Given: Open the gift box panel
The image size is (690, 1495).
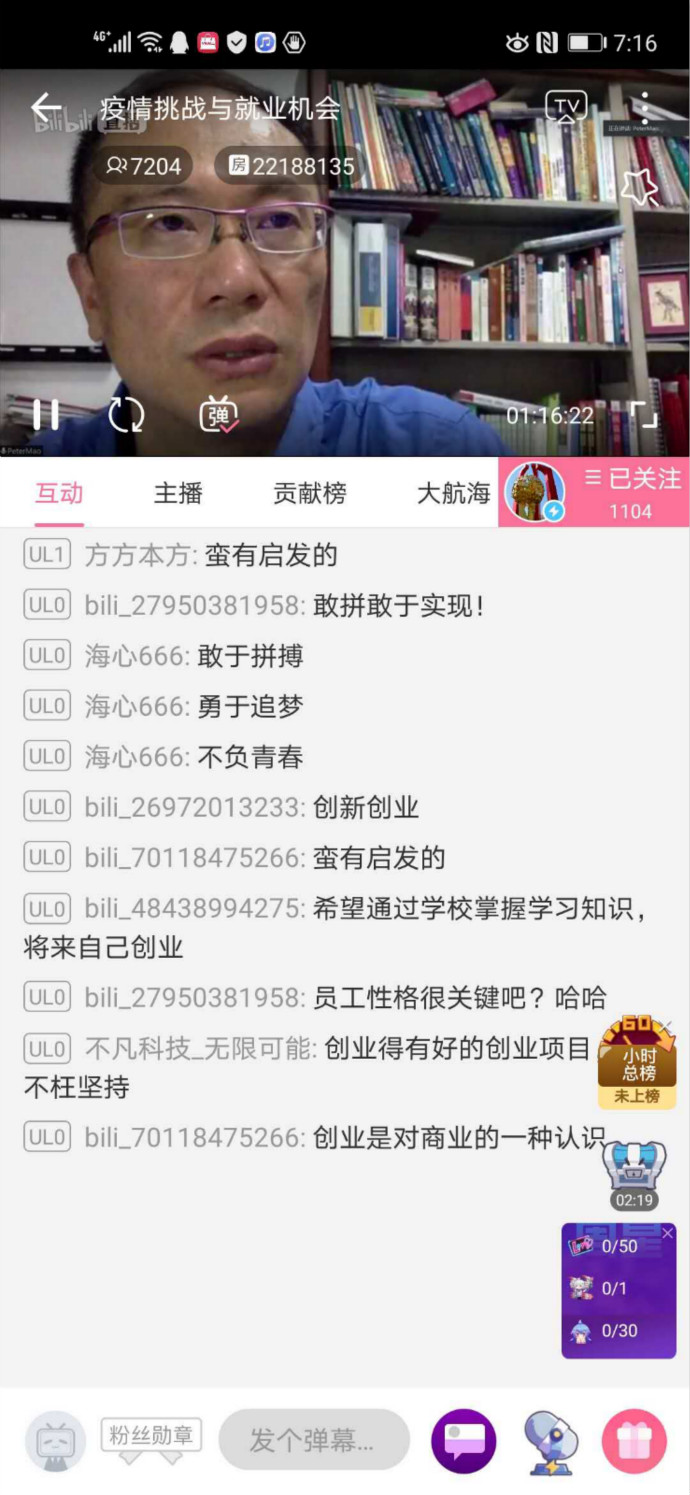Looking at the screenshot, I should point(633,1441).
